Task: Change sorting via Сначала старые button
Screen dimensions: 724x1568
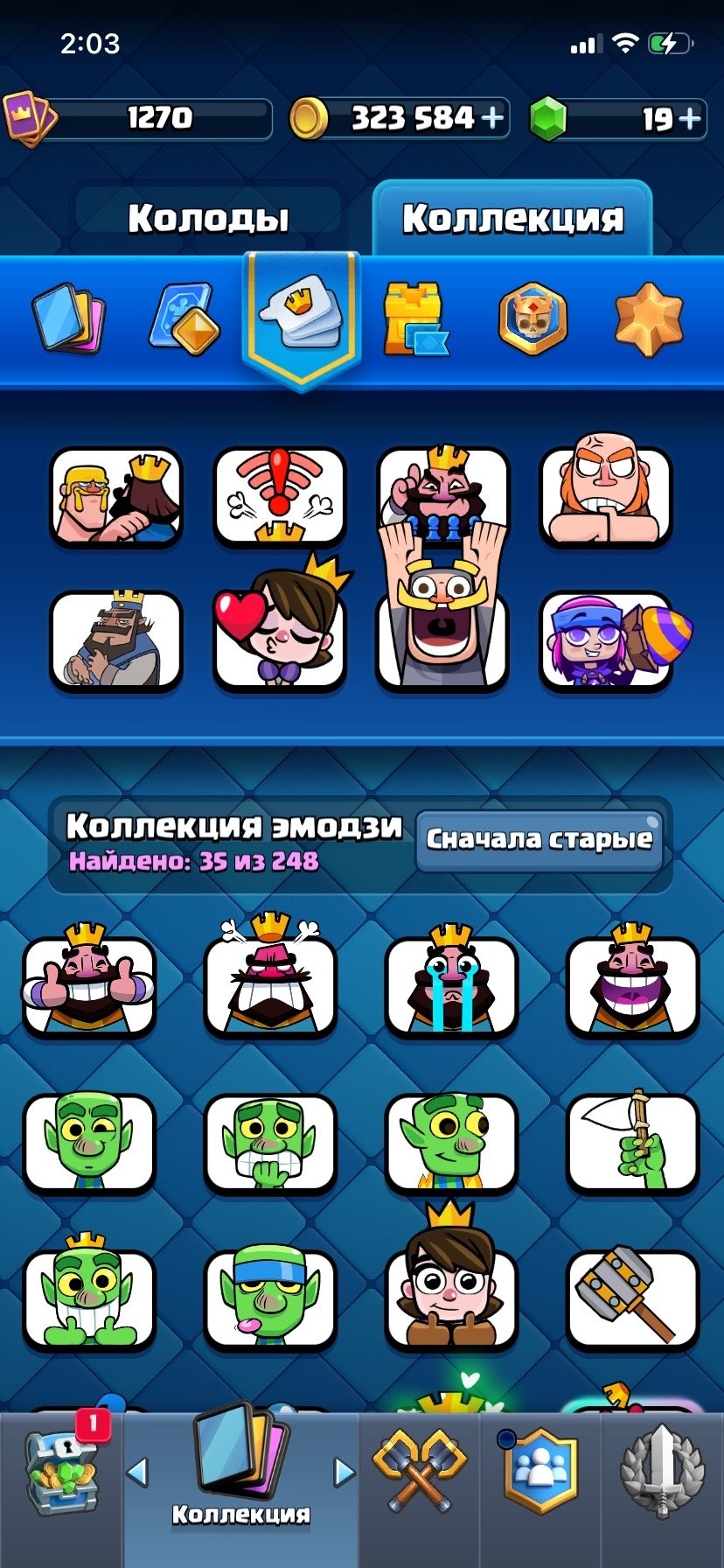Action: pyautogui.click(x=539, y=840)
